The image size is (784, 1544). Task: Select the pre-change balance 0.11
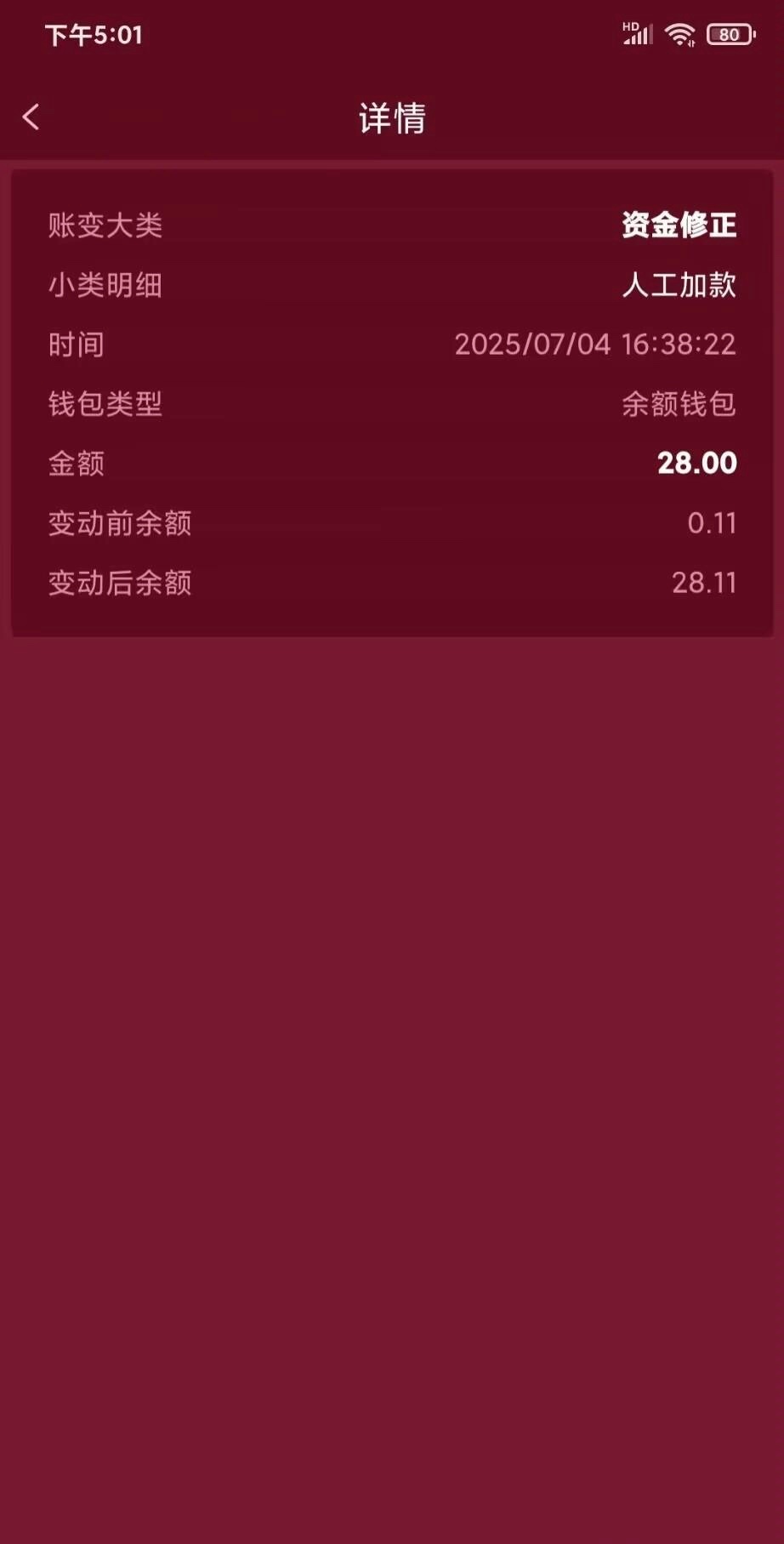(713, 523)
